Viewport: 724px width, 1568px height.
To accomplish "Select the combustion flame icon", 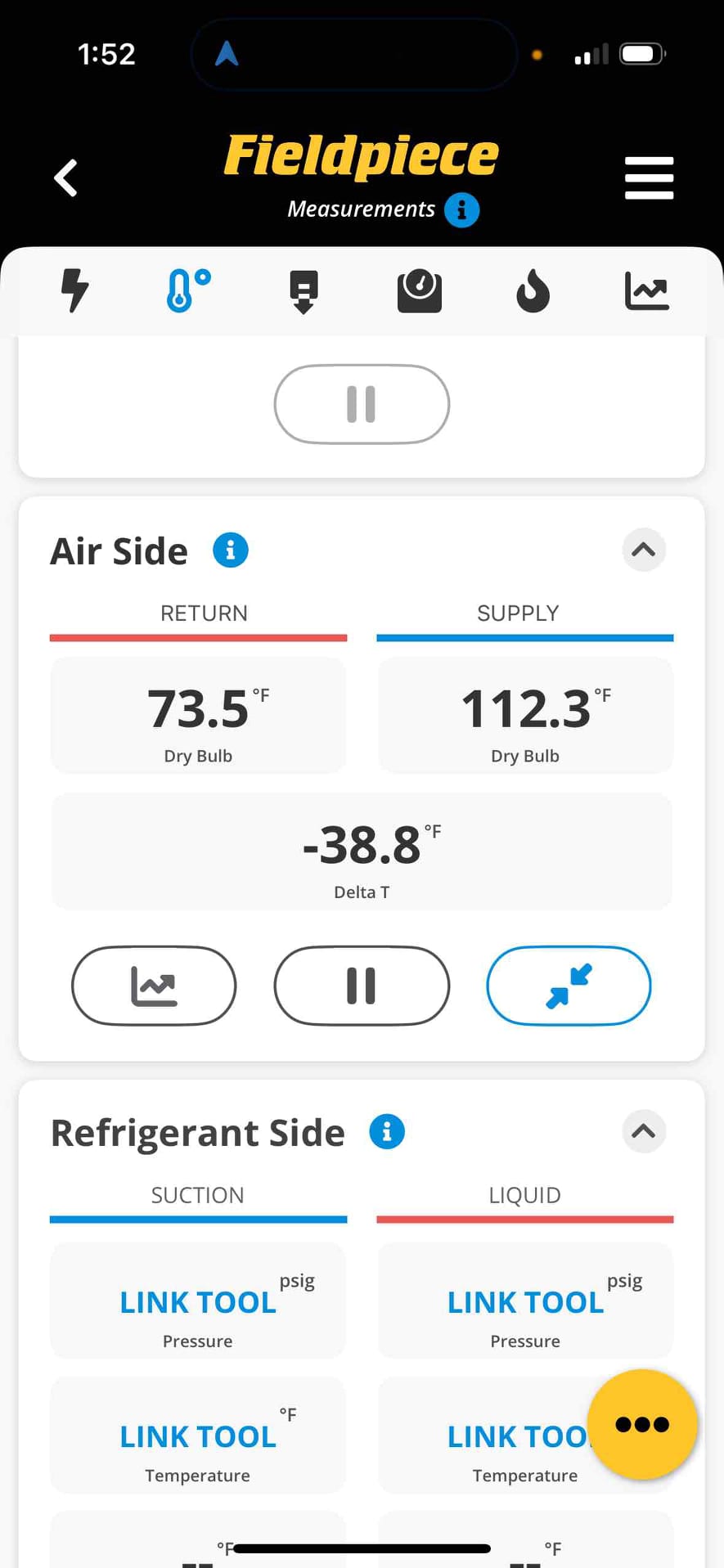I will (x=533, y=290).
